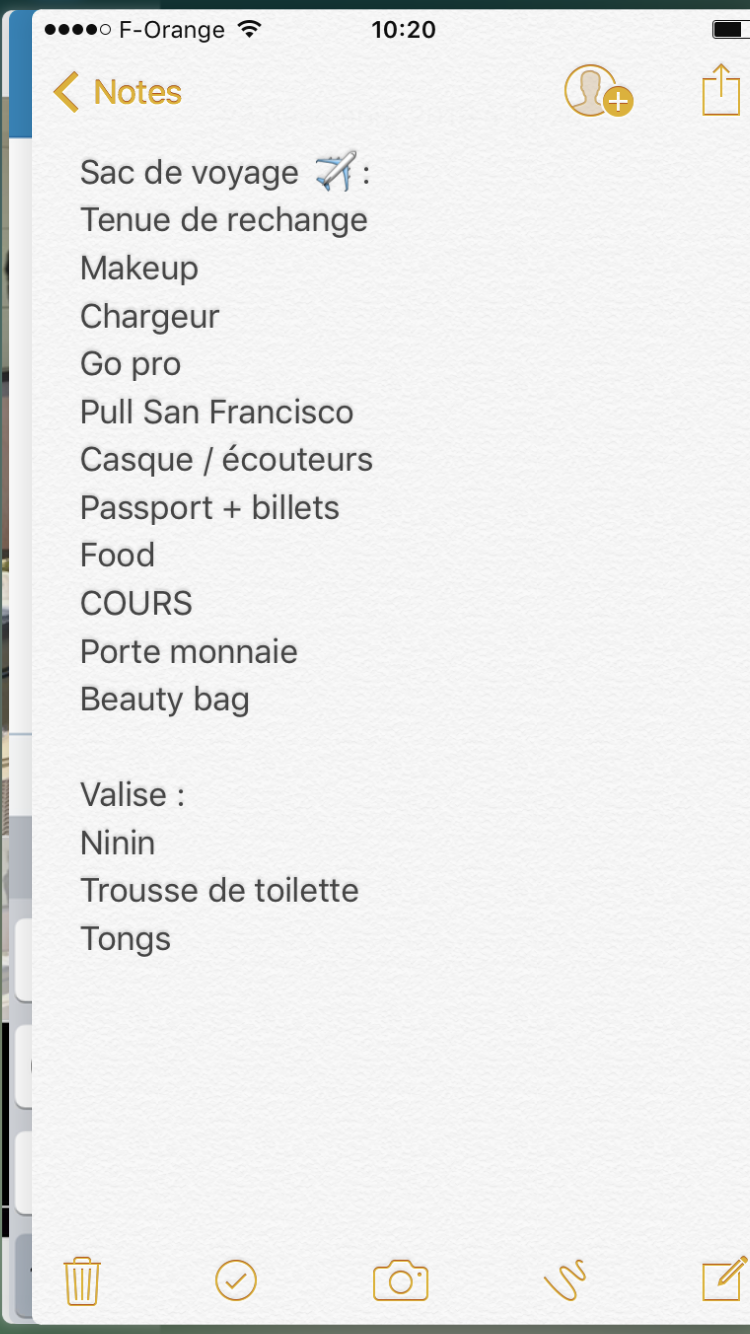Compose a new note

724,1279
